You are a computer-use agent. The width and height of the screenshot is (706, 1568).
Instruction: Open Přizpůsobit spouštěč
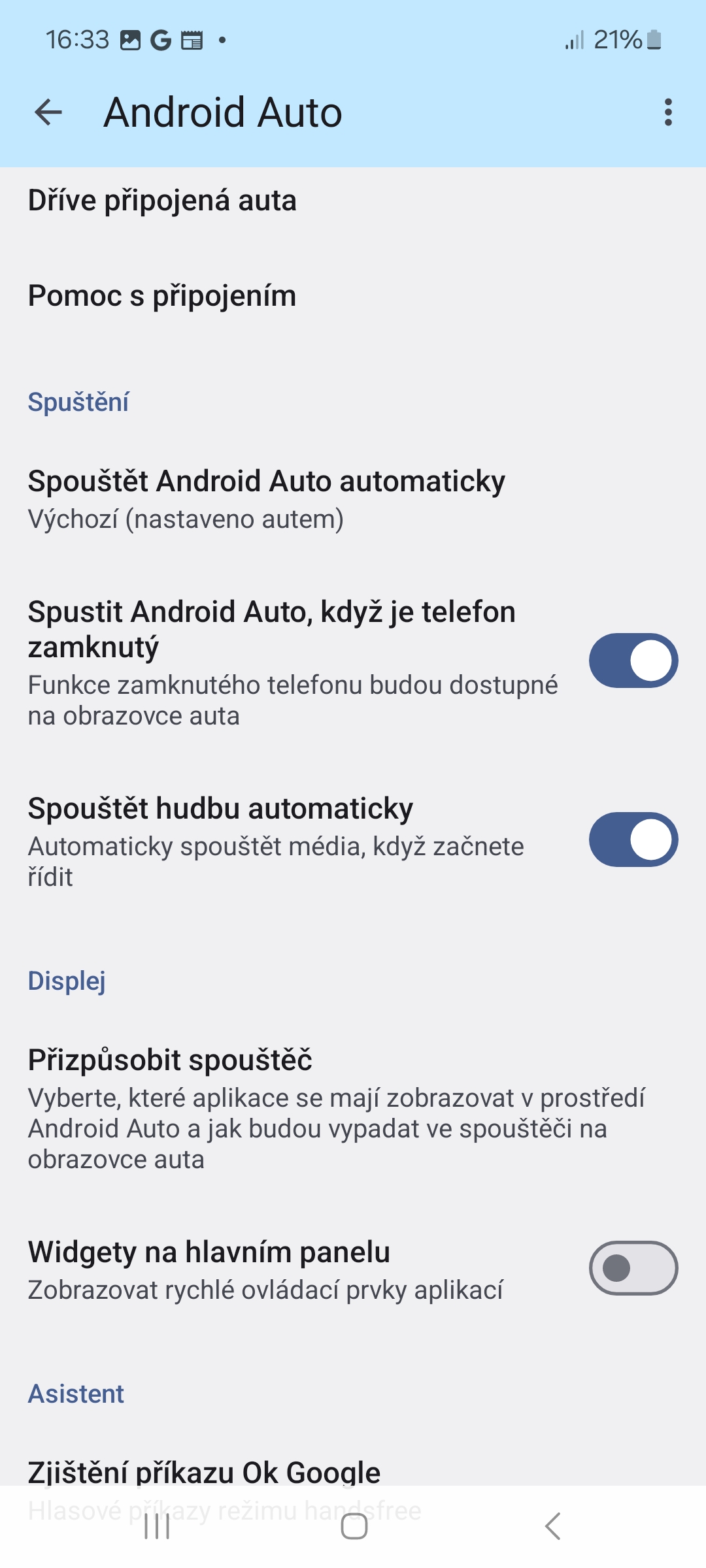coord(353,1109)
